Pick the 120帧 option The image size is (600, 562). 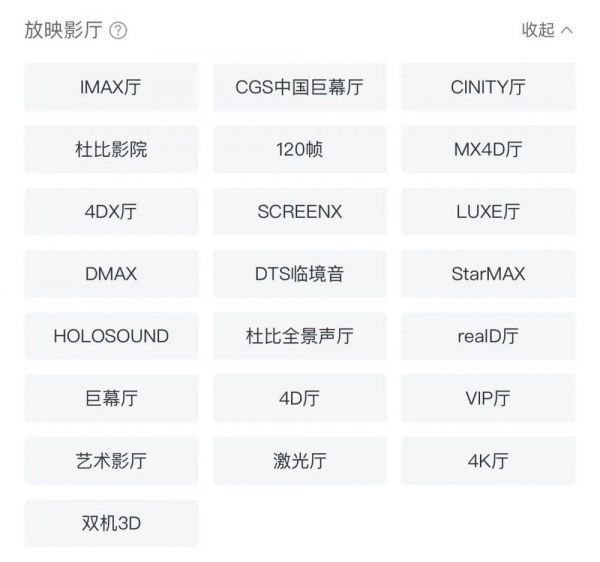tap(299, 150)
